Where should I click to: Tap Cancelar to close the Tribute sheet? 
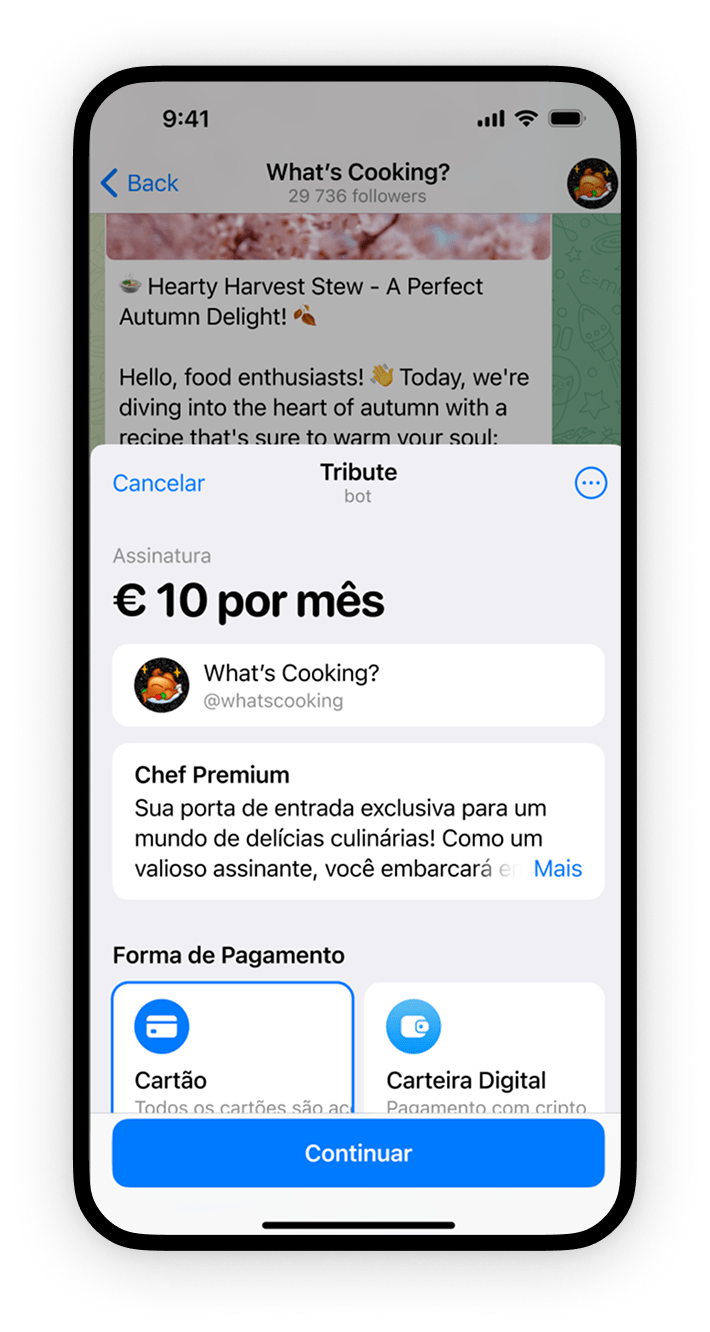click(158, 483)
